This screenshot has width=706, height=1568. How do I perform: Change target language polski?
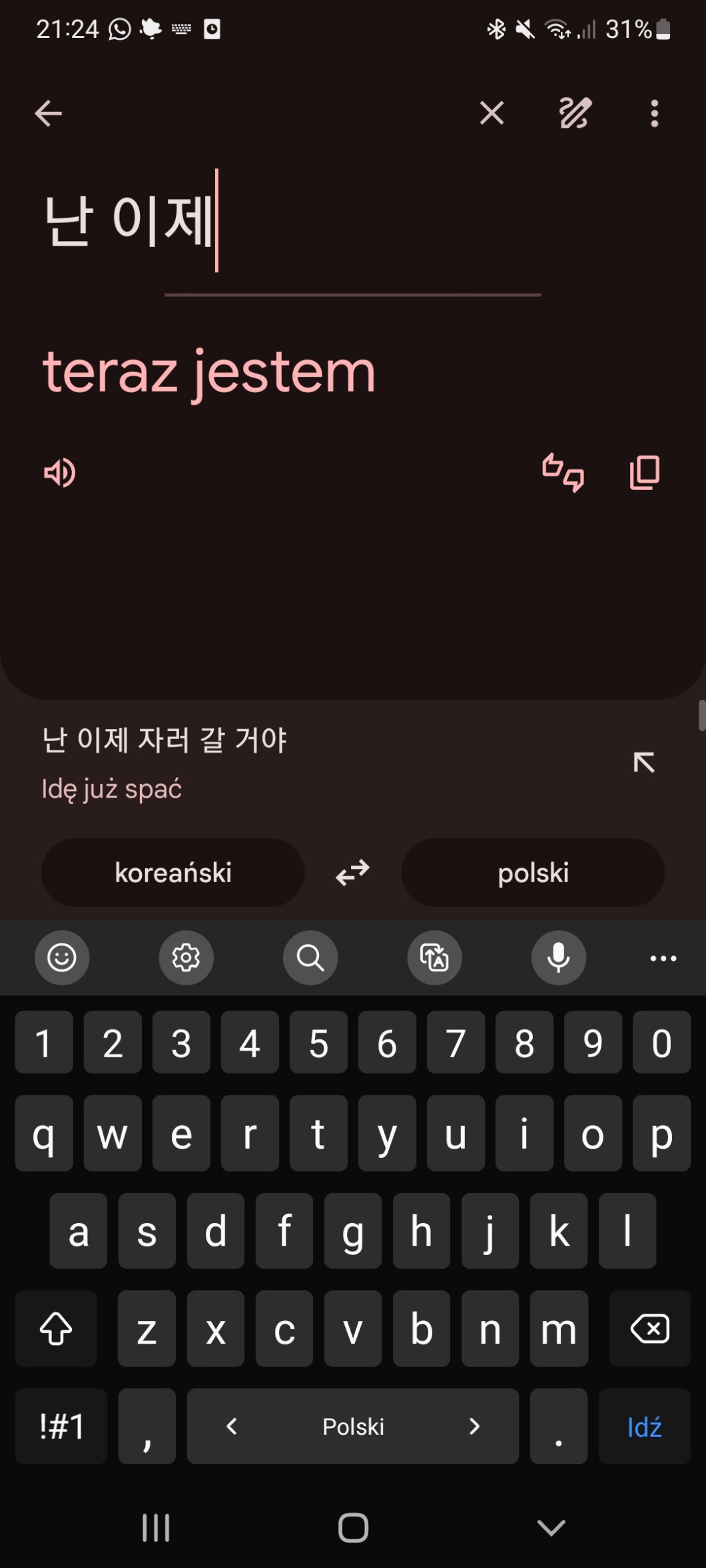533,872
